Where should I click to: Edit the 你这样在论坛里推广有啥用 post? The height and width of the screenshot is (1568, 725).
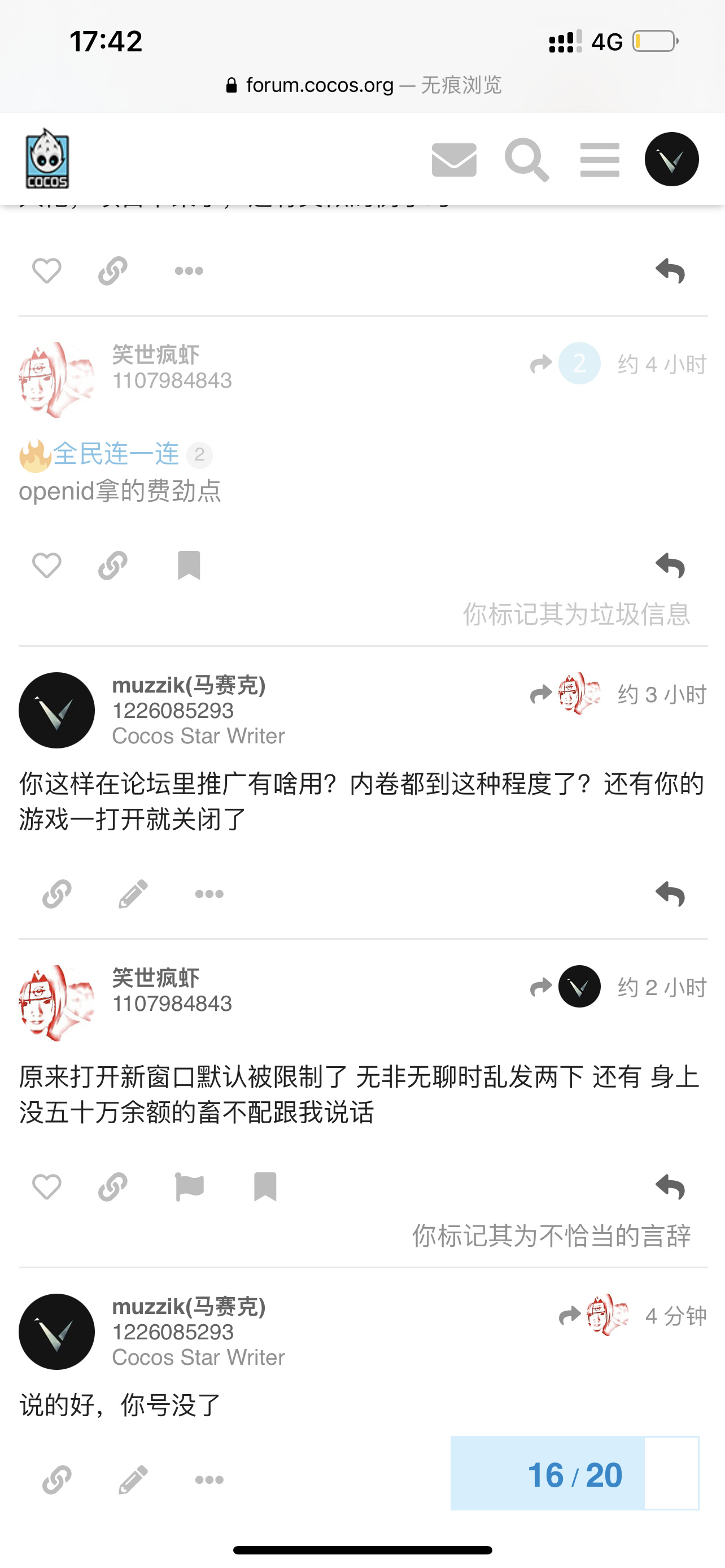point(133,894)
